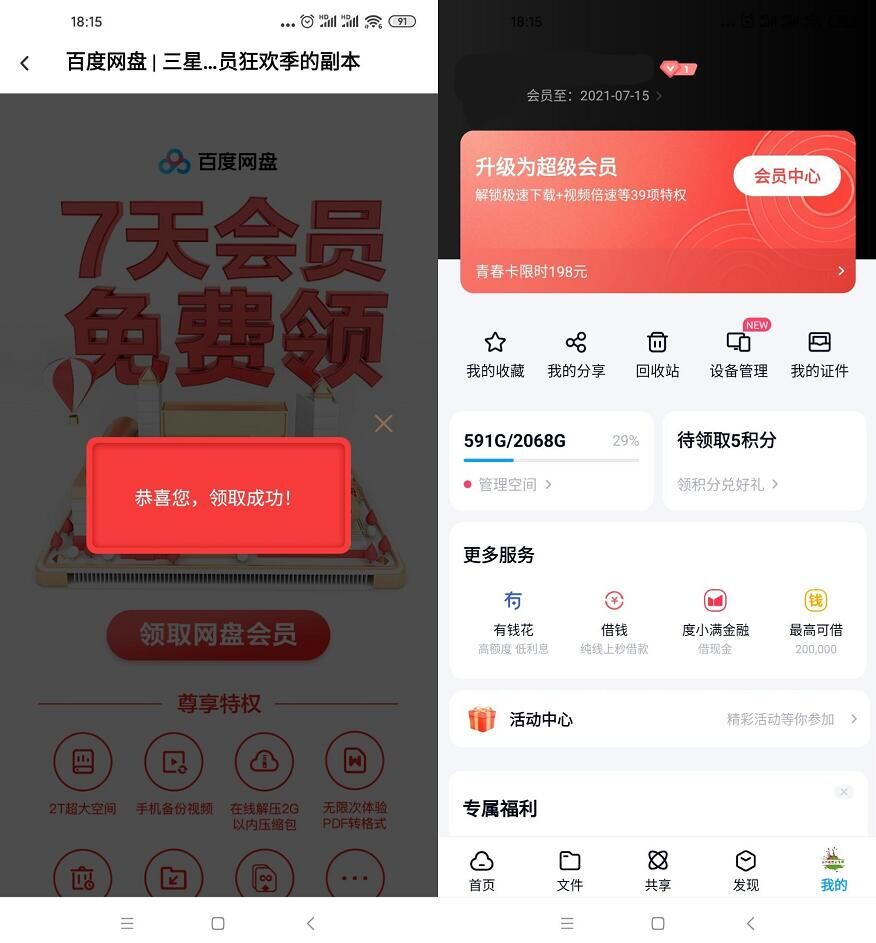This screenshot has height=943, width=876.
Task: Switch to the 发现 tab
Action: tap(746, 870)
